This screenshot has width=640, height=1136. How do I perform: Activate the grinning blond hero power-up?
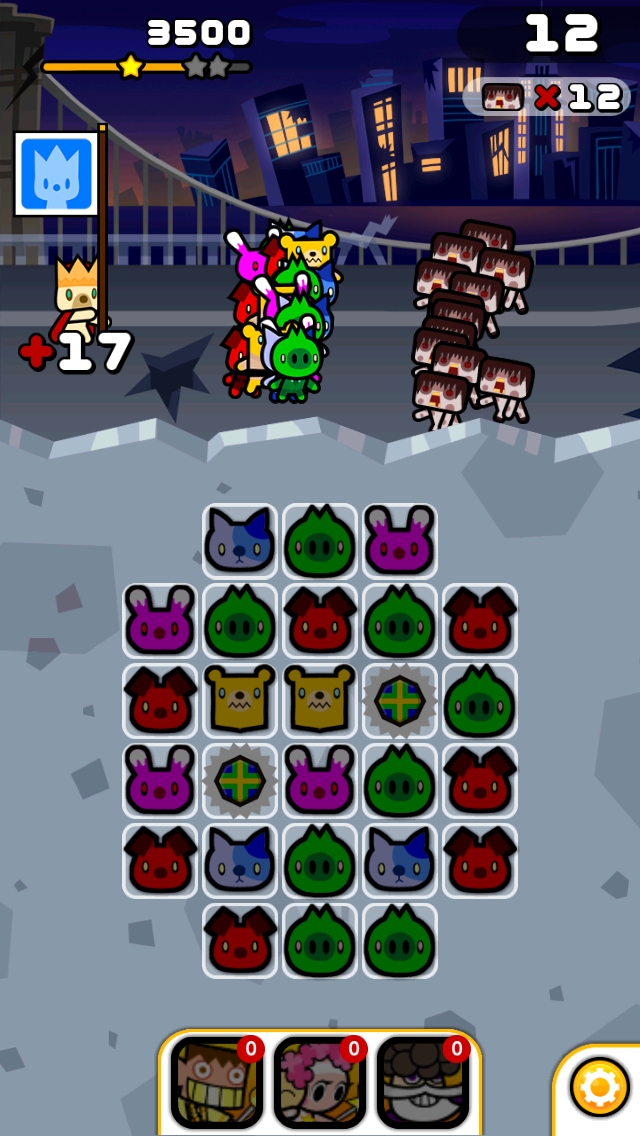[217, 1081]
